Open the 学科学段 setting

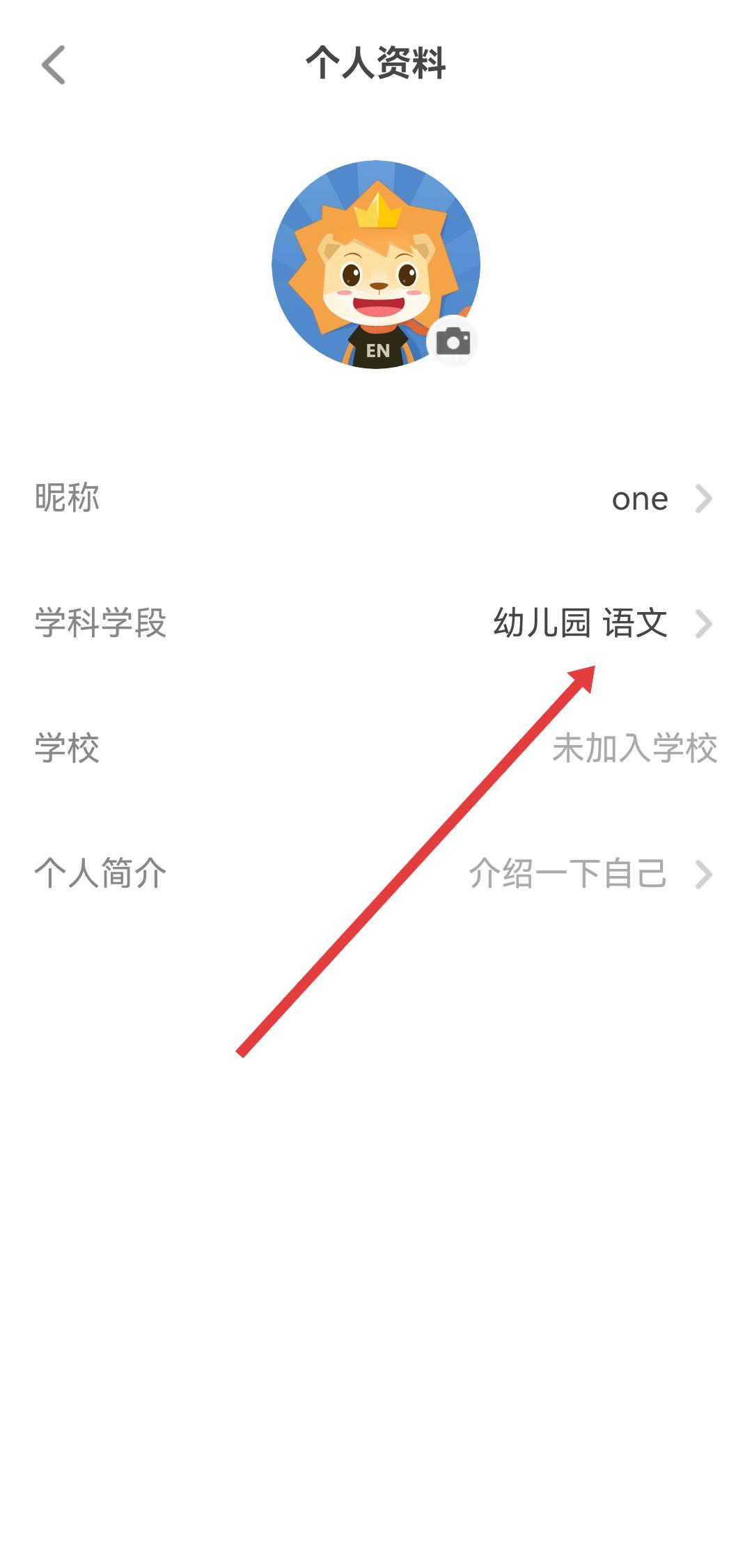pyautogui.click(x=376, y=623)
